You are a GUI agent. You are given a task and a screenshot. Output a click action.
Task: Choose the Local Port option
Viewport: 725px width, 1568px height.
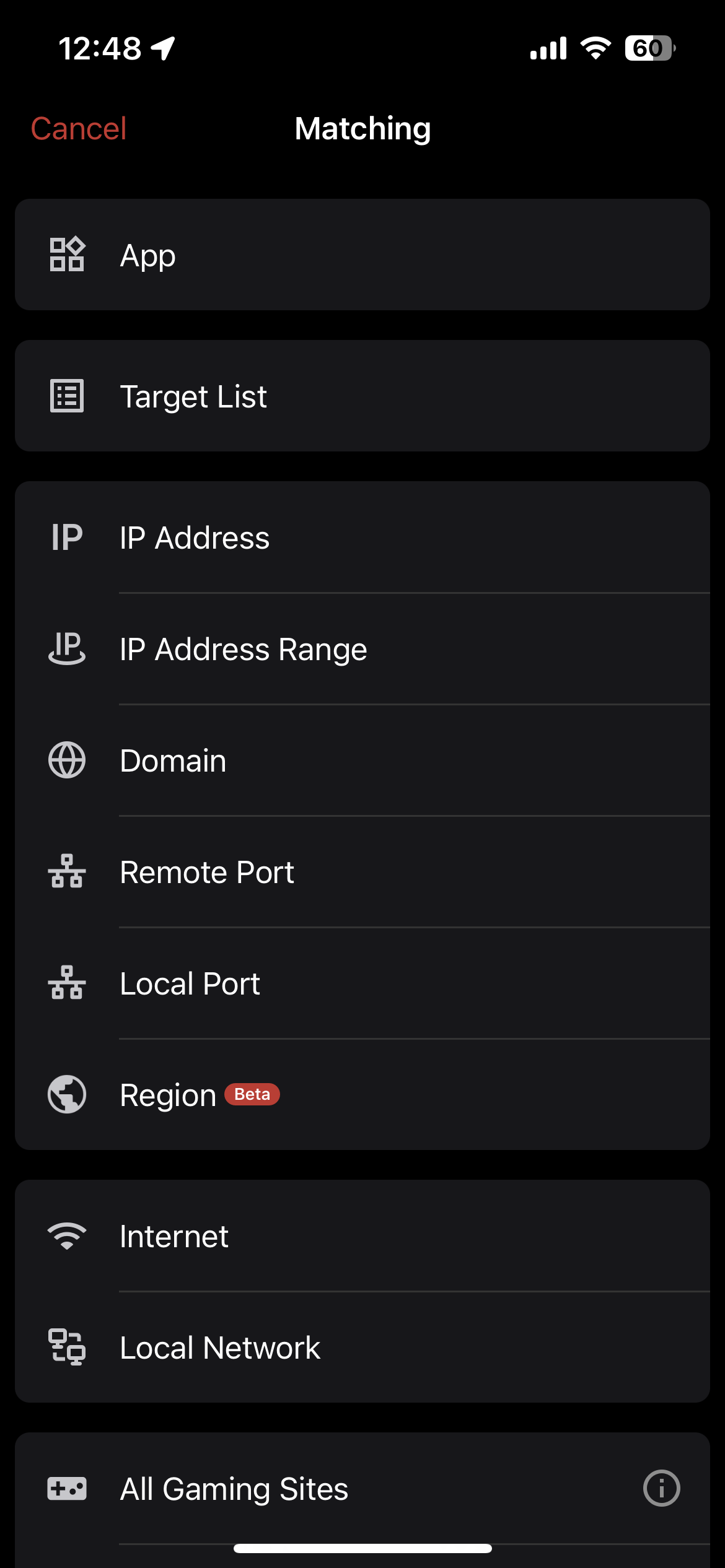click(x=362, y=983)
